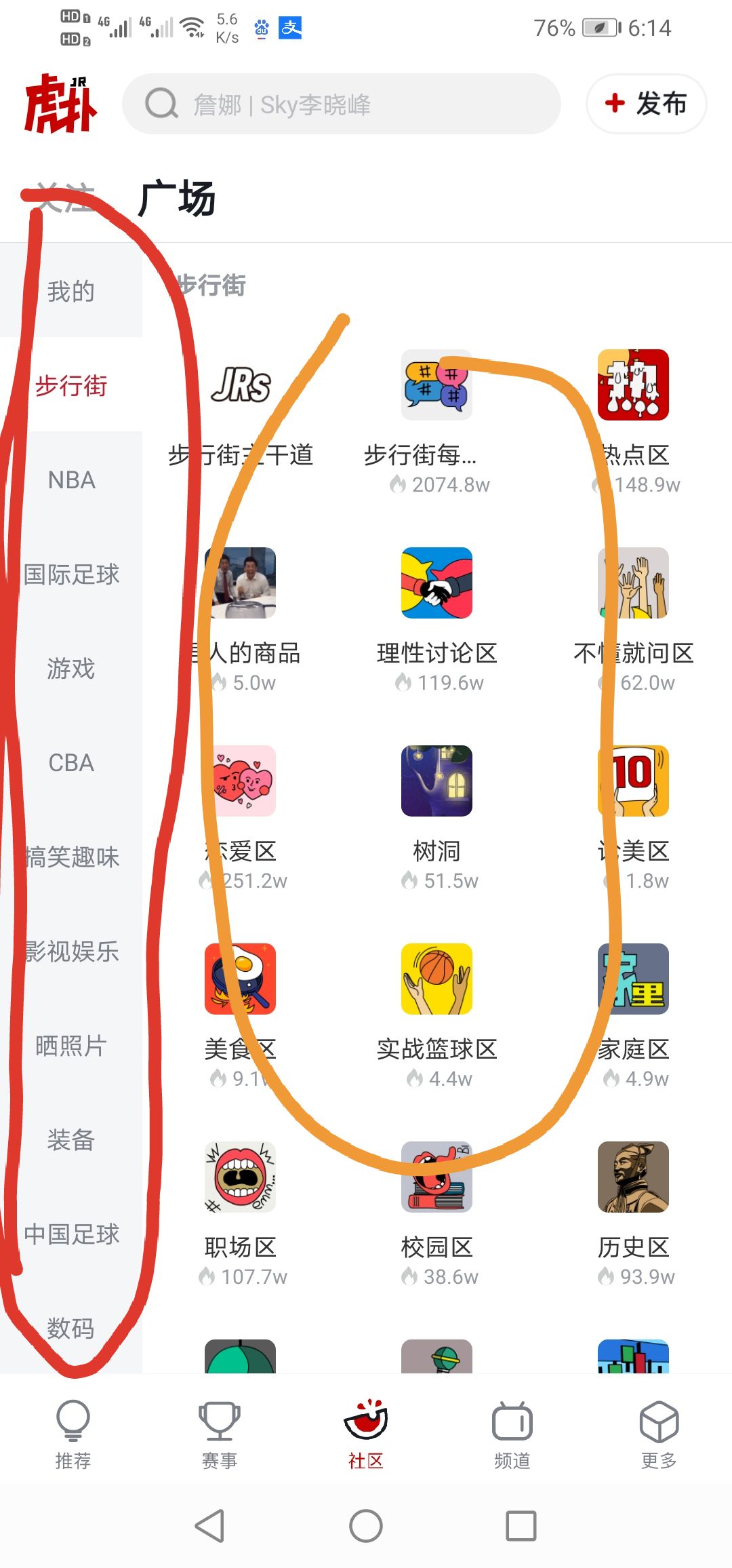Open 我的 in the side list
This screenshot has height=1568, width=732.
(x=71, y=291)
